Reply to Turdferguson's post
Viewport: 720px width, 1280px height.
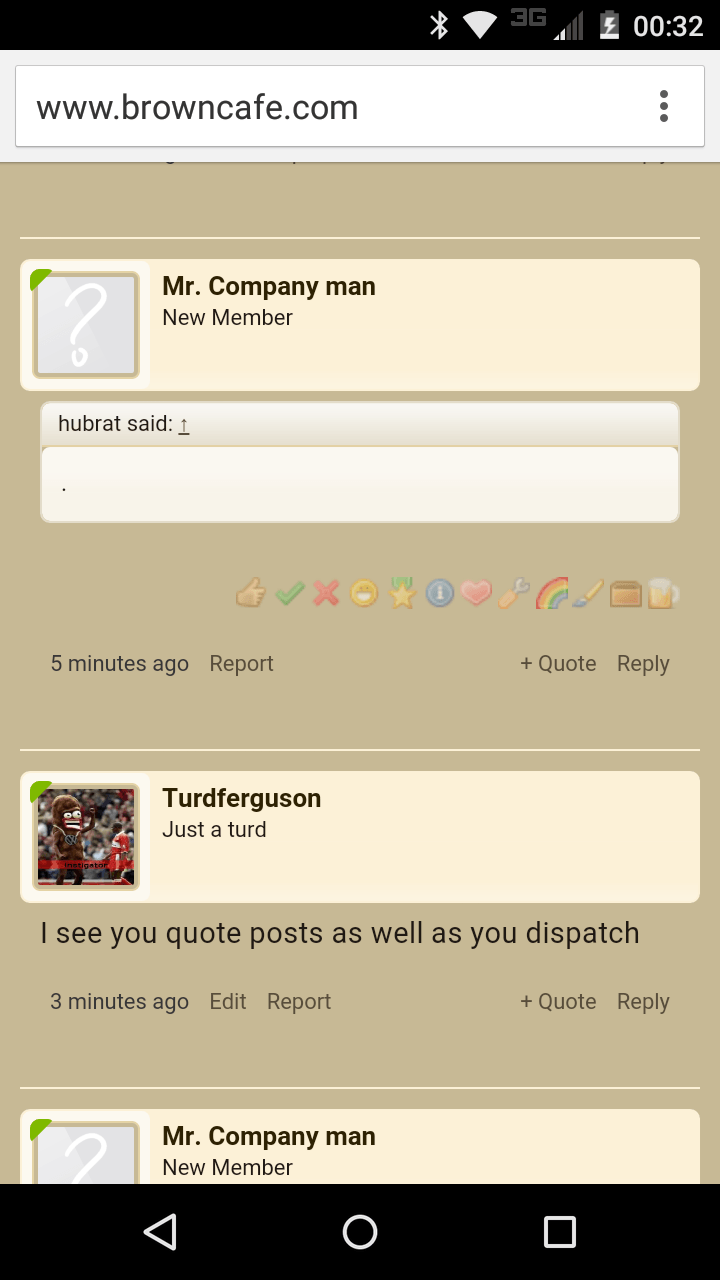643,1002
